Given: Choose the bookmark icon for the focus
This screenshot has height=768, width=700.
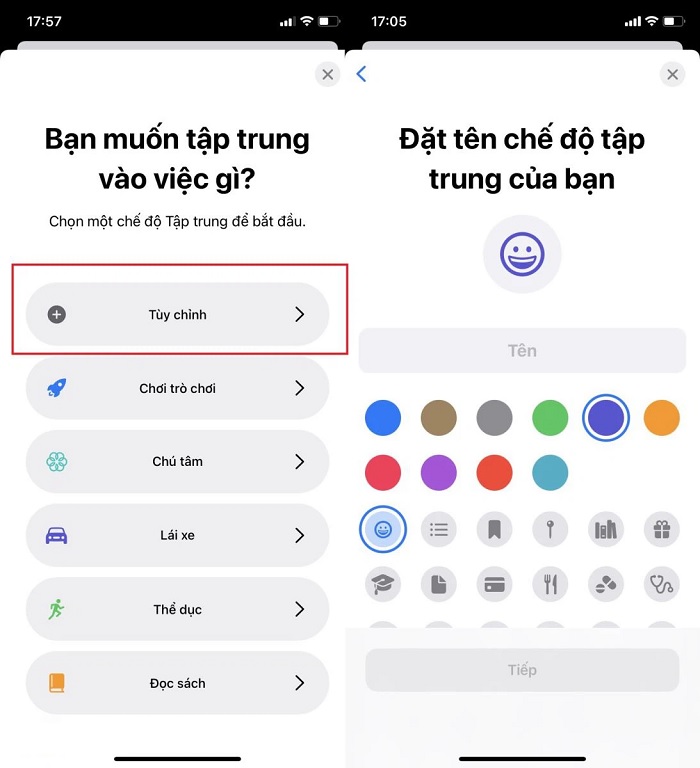Looking at the screenshot, I should coord(494,530).
